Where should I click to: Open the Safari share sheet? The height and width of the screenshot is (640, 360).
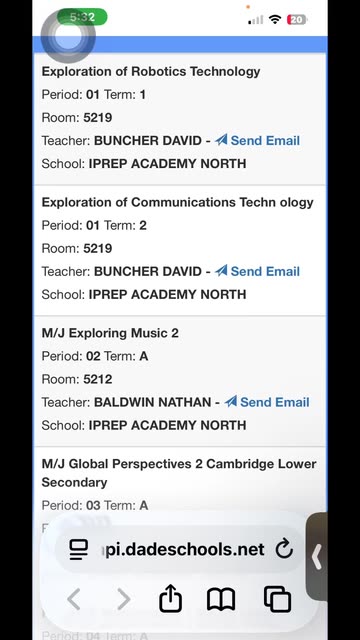tap(170, 598)
